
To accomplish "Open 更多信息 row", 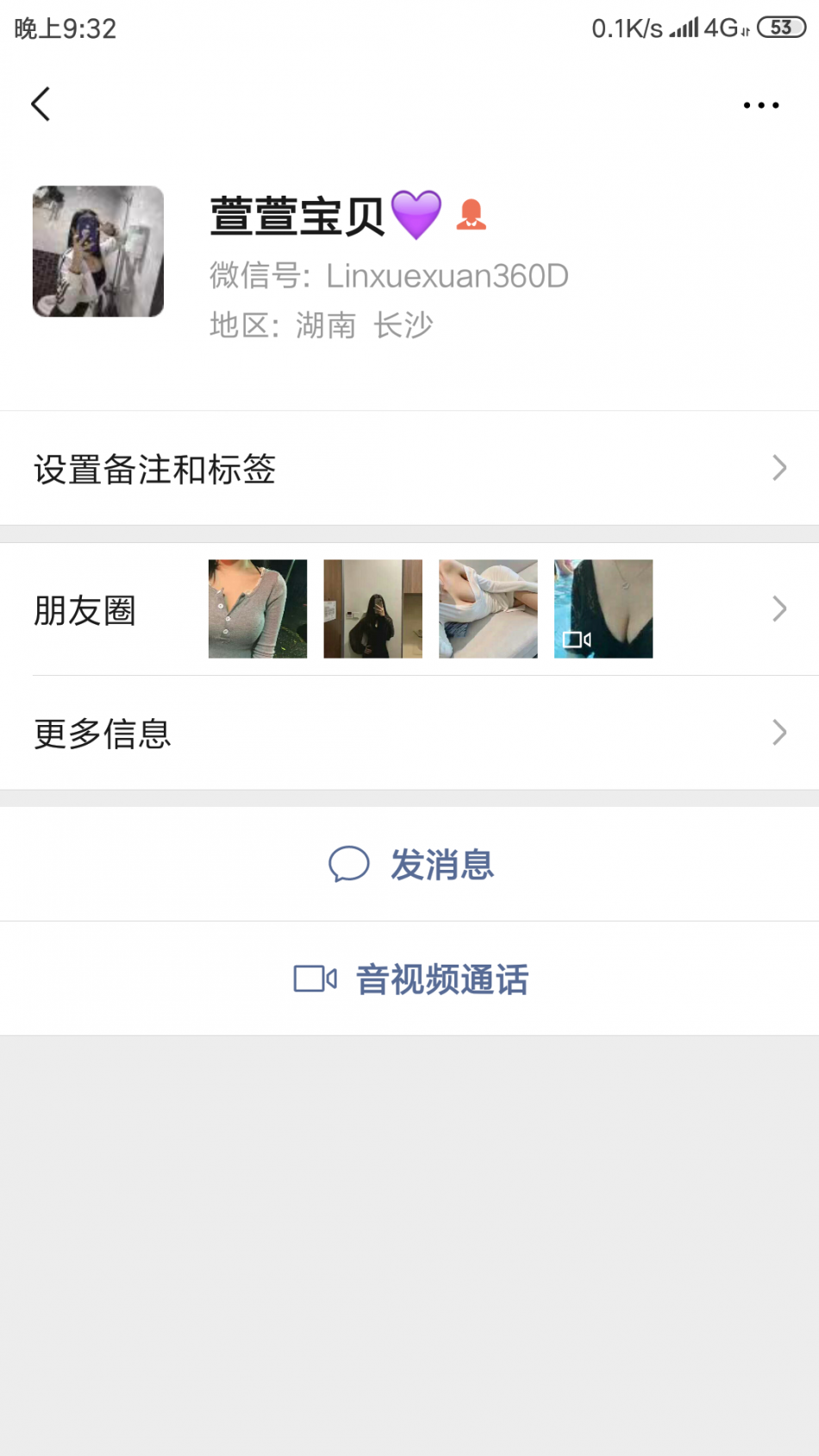I will click(409, 733).
